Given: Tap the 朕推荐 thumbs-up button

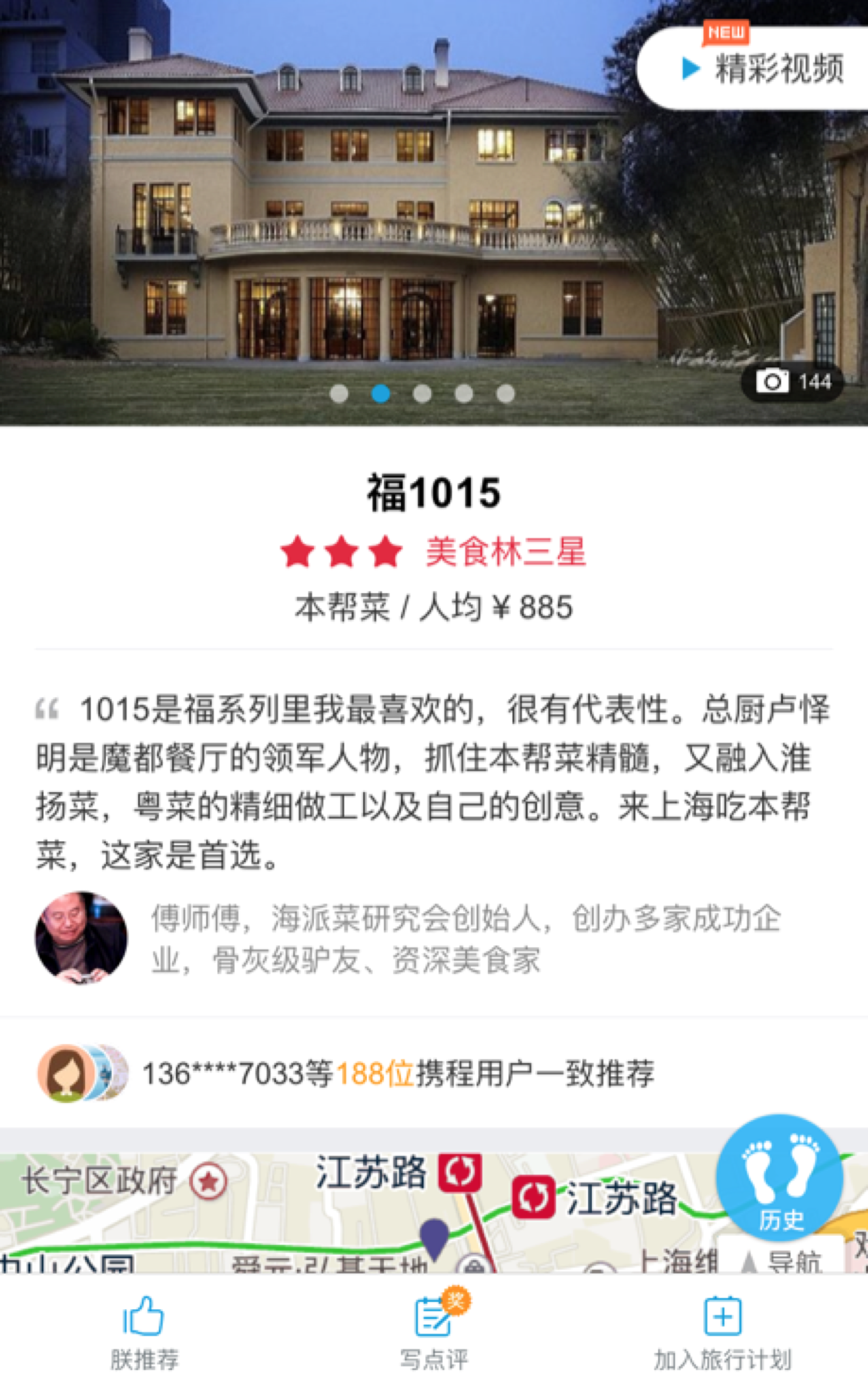Looking at the screenshot, I should (144, 1332).
